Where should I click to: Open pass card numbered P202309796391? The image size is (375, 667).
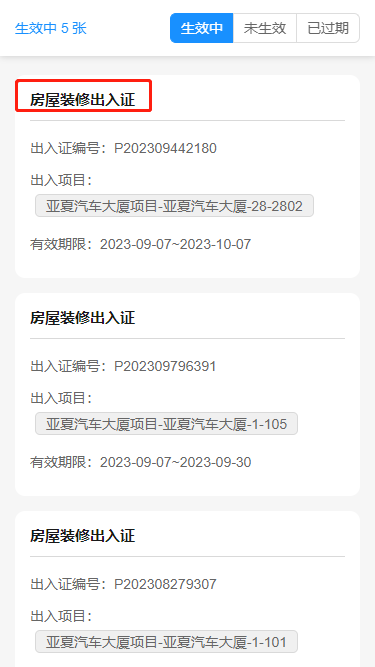pos(188,394)
